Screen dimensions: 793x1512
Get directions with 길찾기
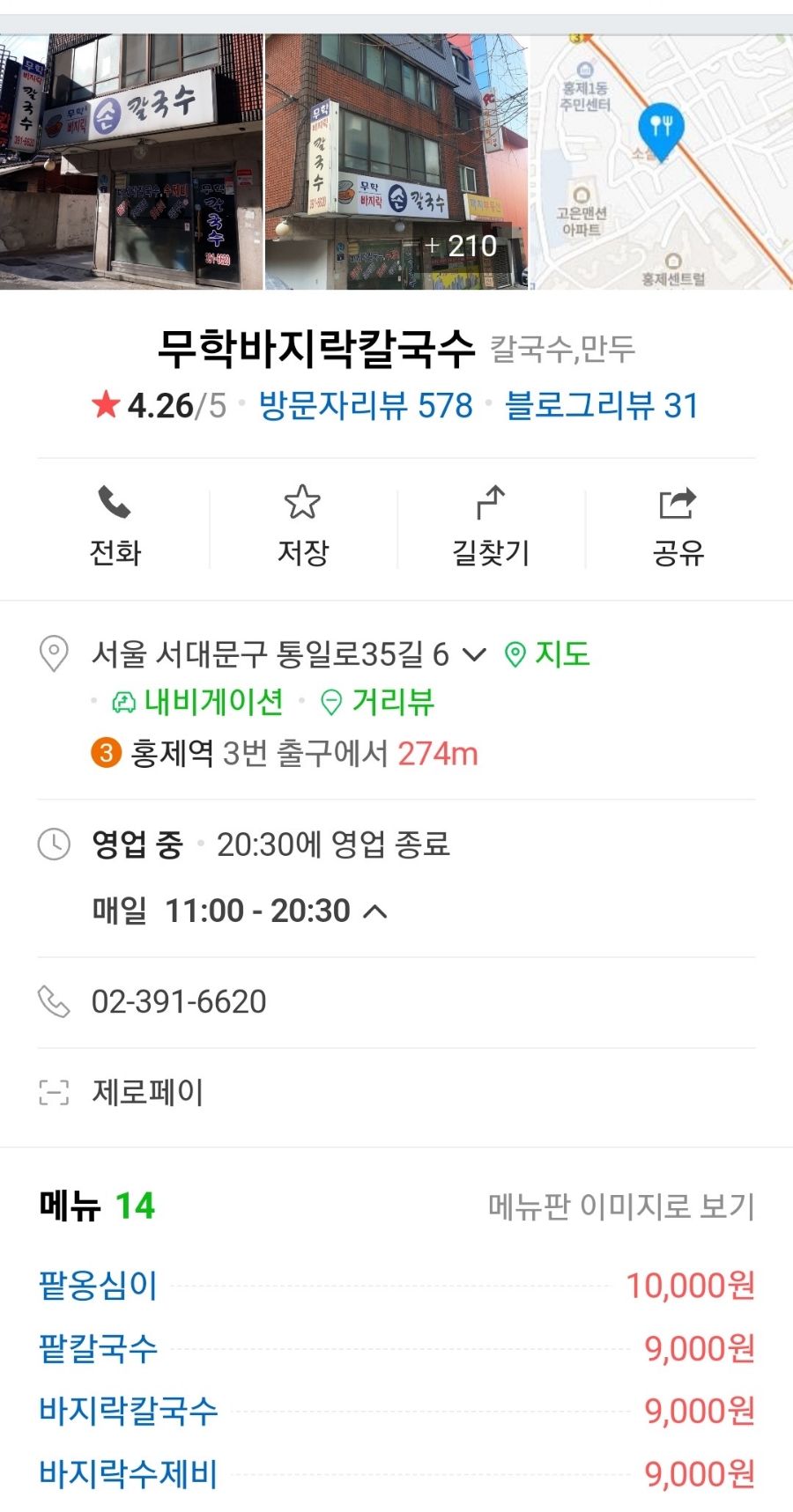point(491,525)
